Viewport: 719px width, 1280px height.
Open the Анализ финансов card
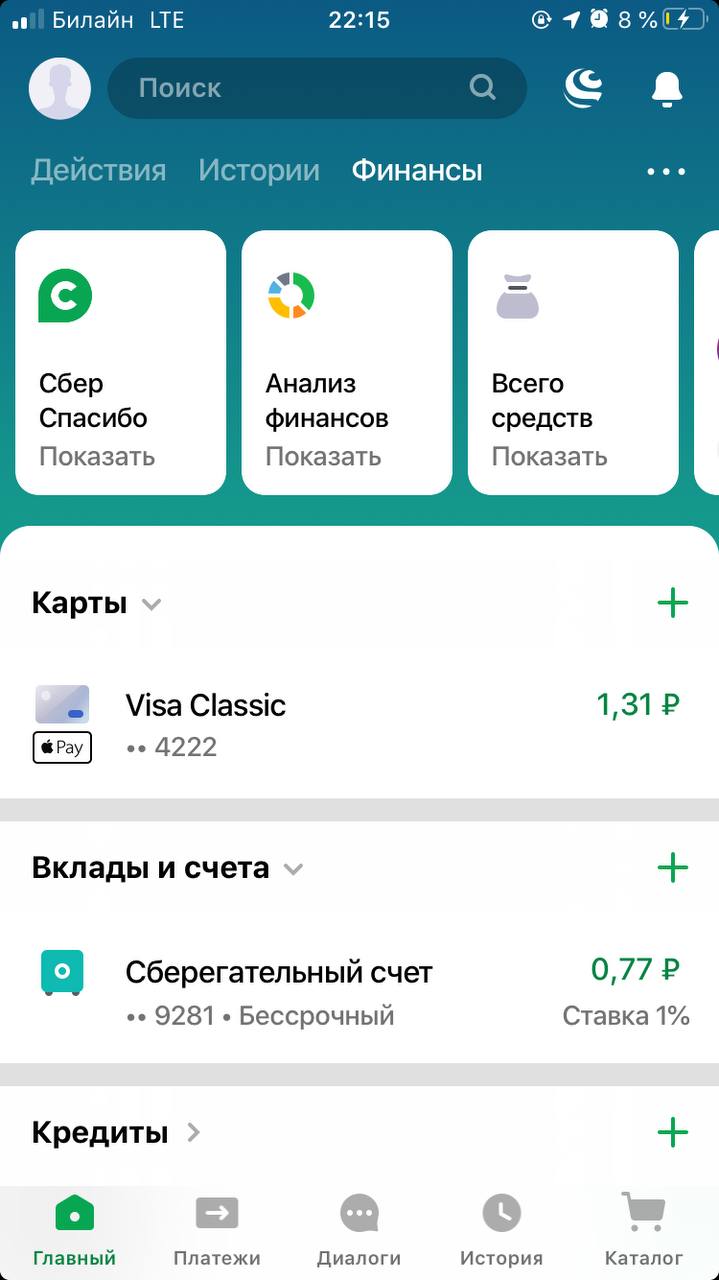coord(347,362)
